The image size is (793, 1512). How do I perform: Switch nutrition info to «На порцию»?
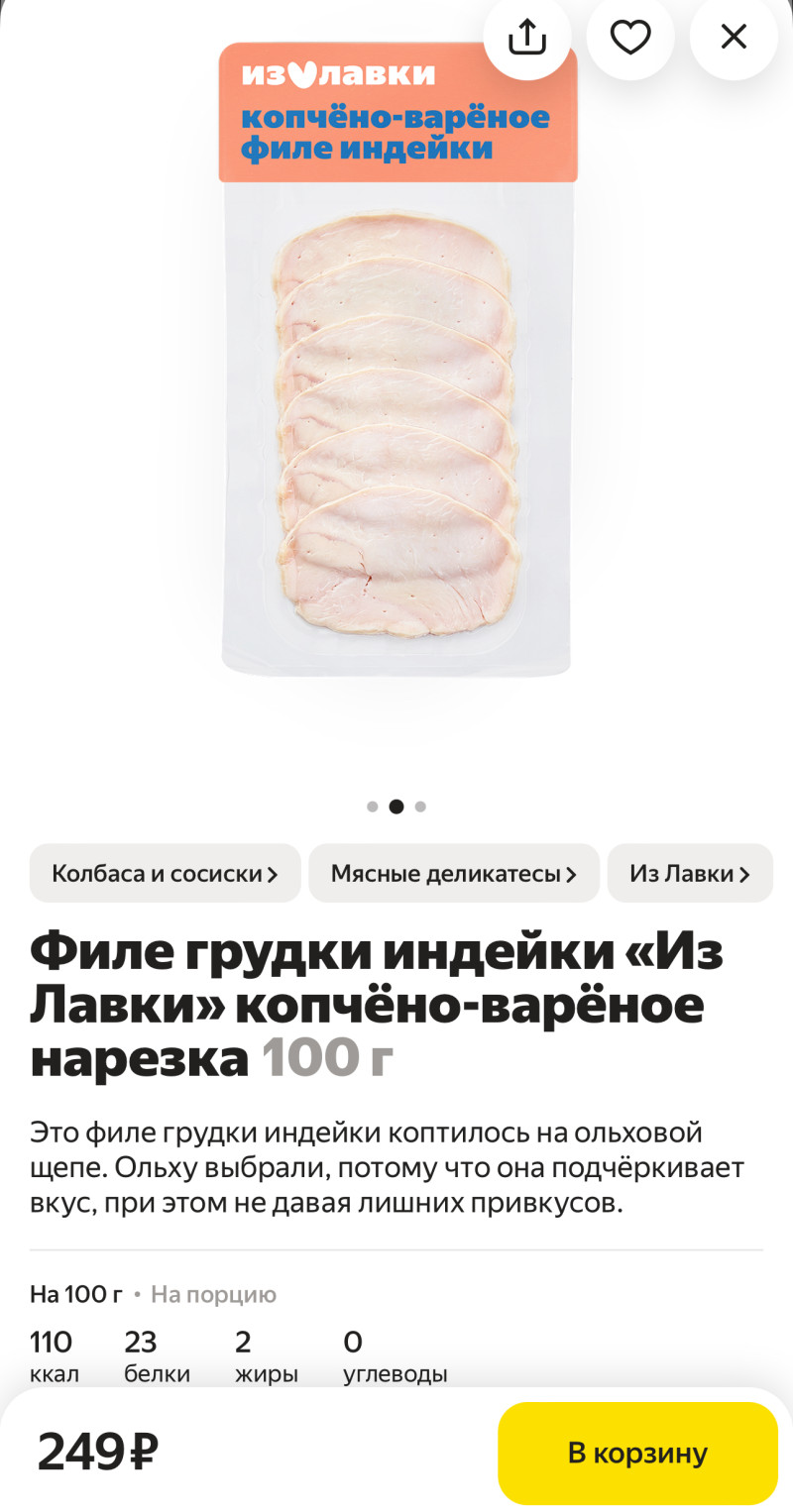tap(213, 1294)
